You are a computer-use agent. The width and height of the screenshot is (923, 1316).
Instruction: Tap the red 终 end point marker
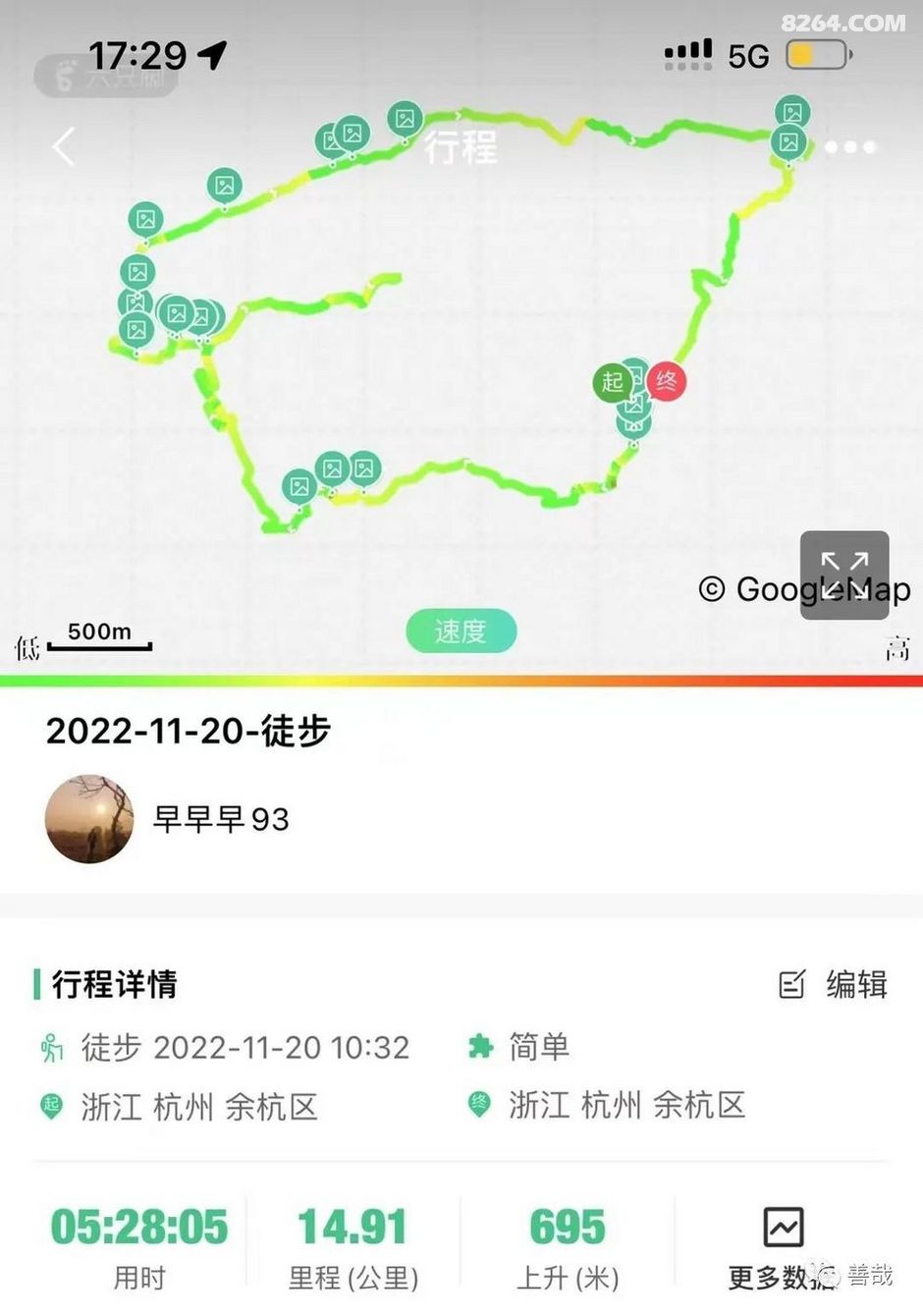tap(667, 381)
